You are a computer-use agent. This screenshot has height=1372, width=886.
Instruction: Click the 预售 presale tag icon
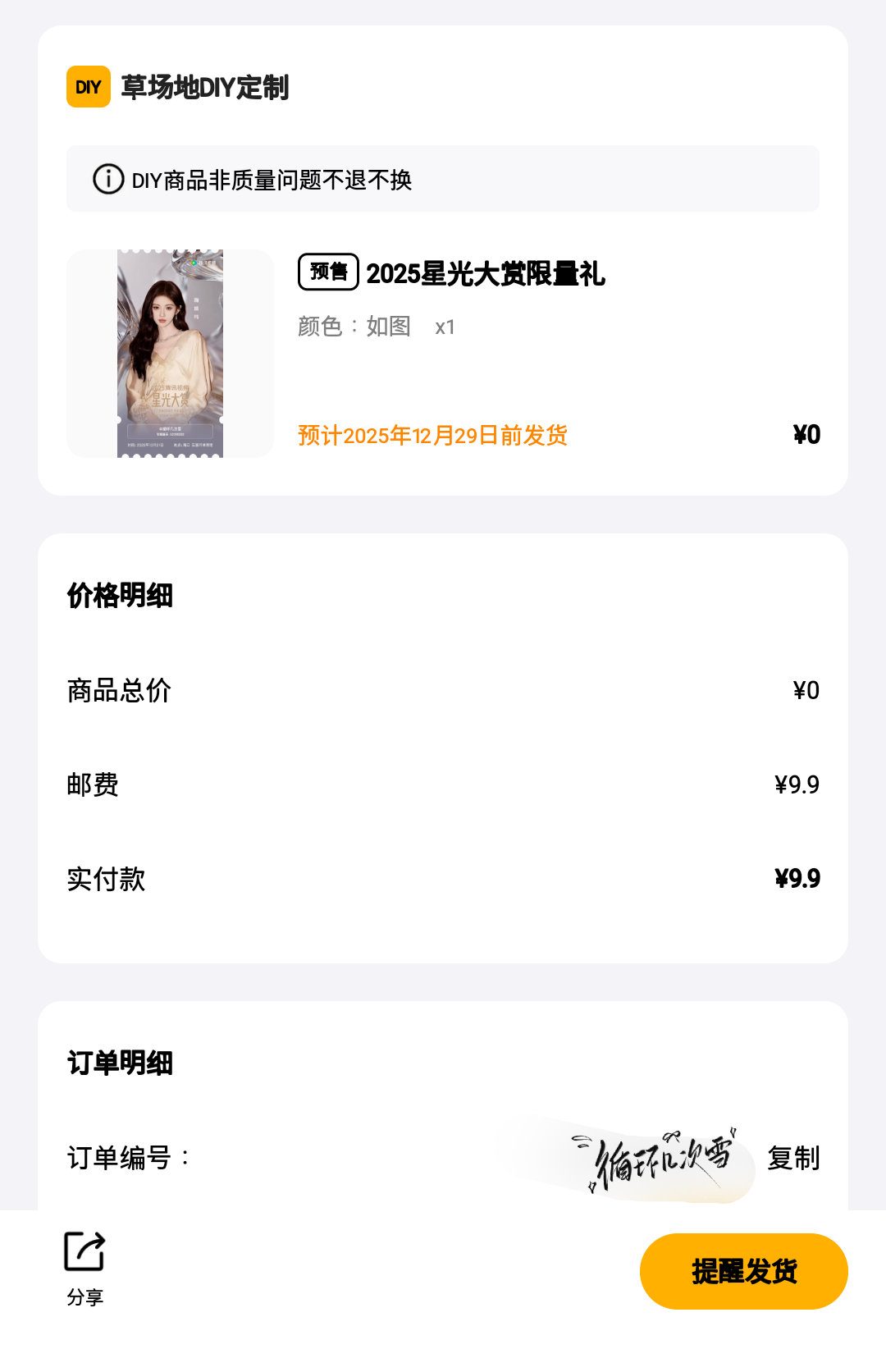coord(328,273)
